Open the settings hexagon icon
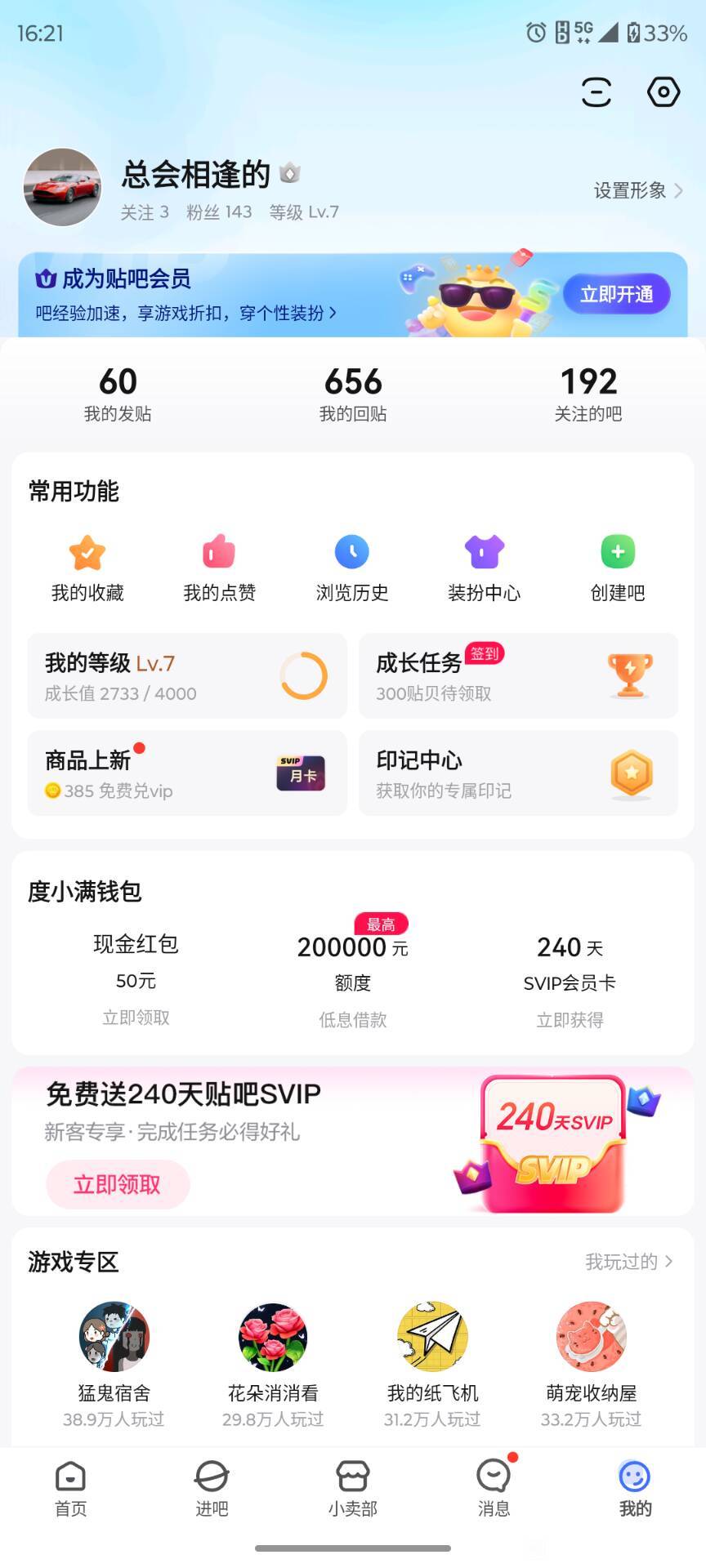Screen dimensions: 706x1568 coord(663,91)
